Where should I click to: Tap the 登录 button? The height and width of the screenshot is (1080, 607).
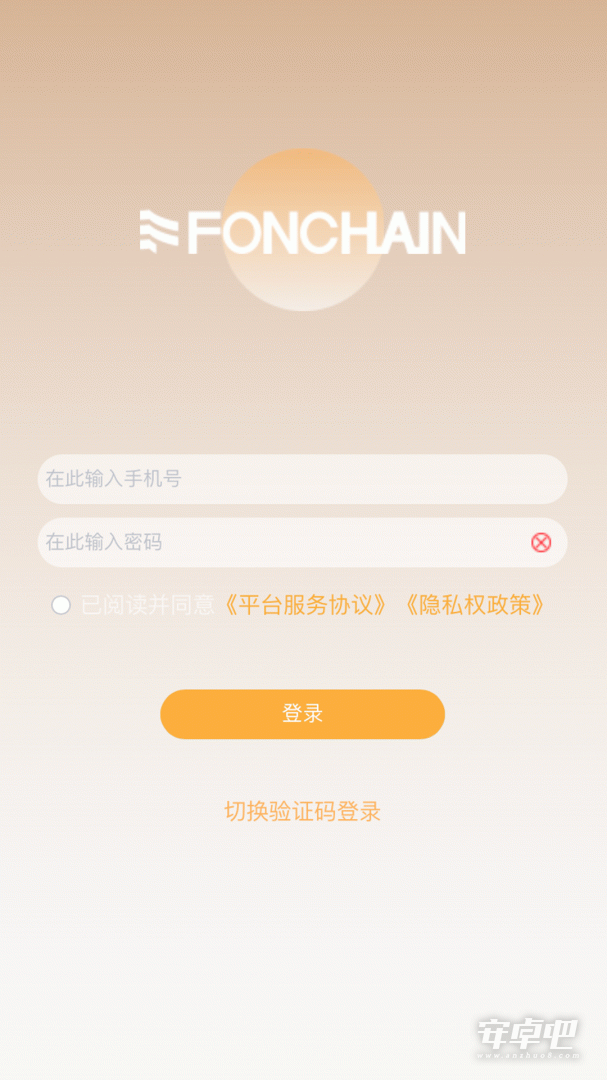[302, 714]
